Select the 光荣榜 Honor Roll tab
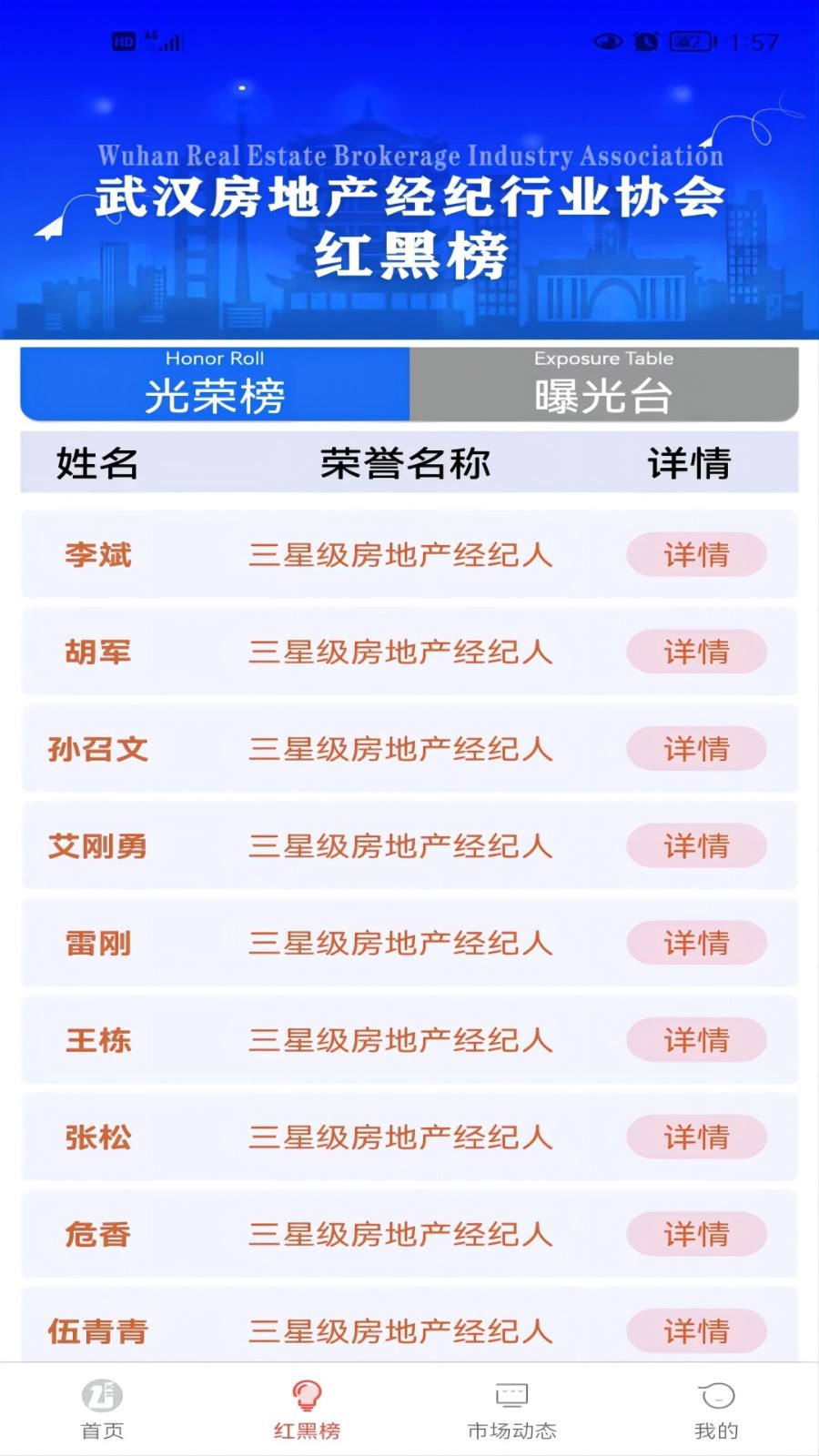The width and height of the screenshot is (819, 1456). coord(215,384)
